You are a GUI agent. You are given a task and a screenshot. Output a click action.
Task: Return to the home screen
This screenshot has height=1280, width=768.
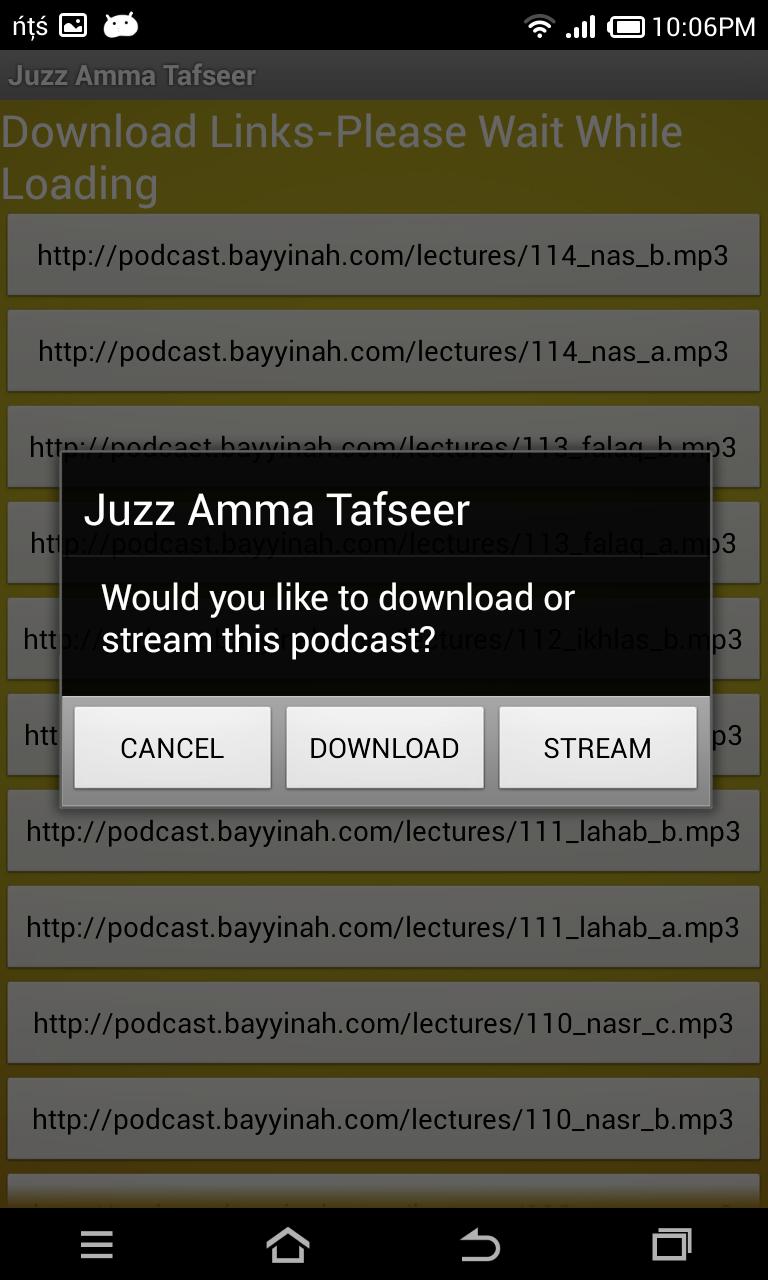(x=288, y=1245)
